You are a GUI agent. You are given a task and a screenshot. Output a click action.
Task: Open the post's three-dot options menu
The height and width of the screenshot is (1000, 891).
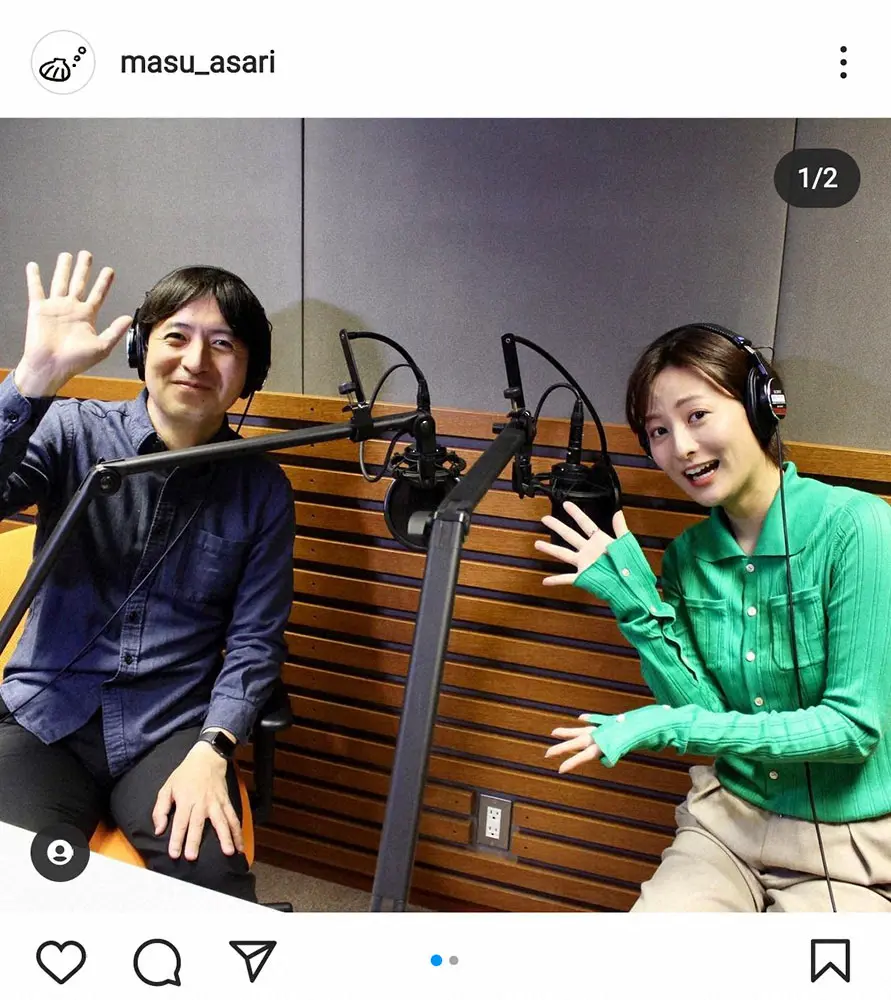(843, 63)
